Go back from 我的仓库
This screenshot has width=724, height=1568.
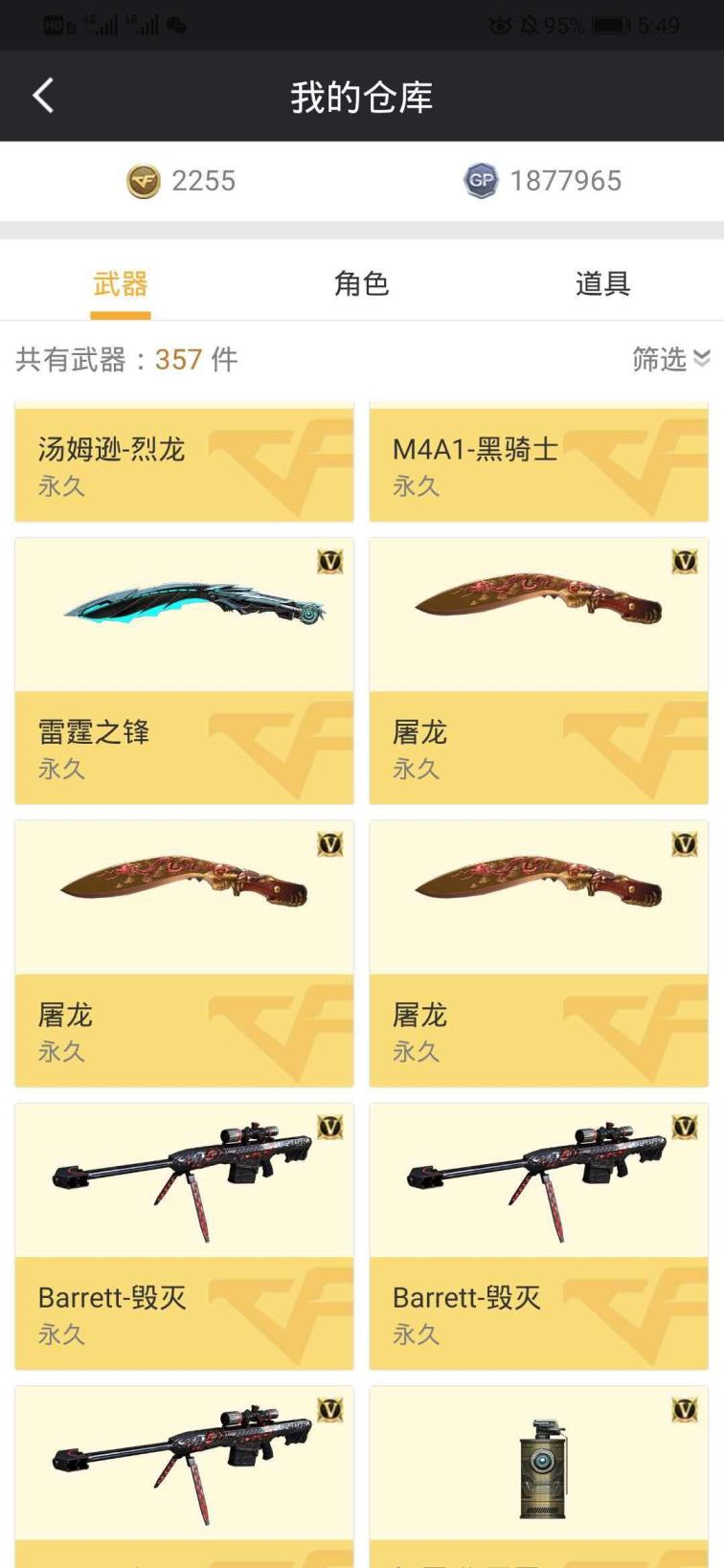tap(43, 96)
